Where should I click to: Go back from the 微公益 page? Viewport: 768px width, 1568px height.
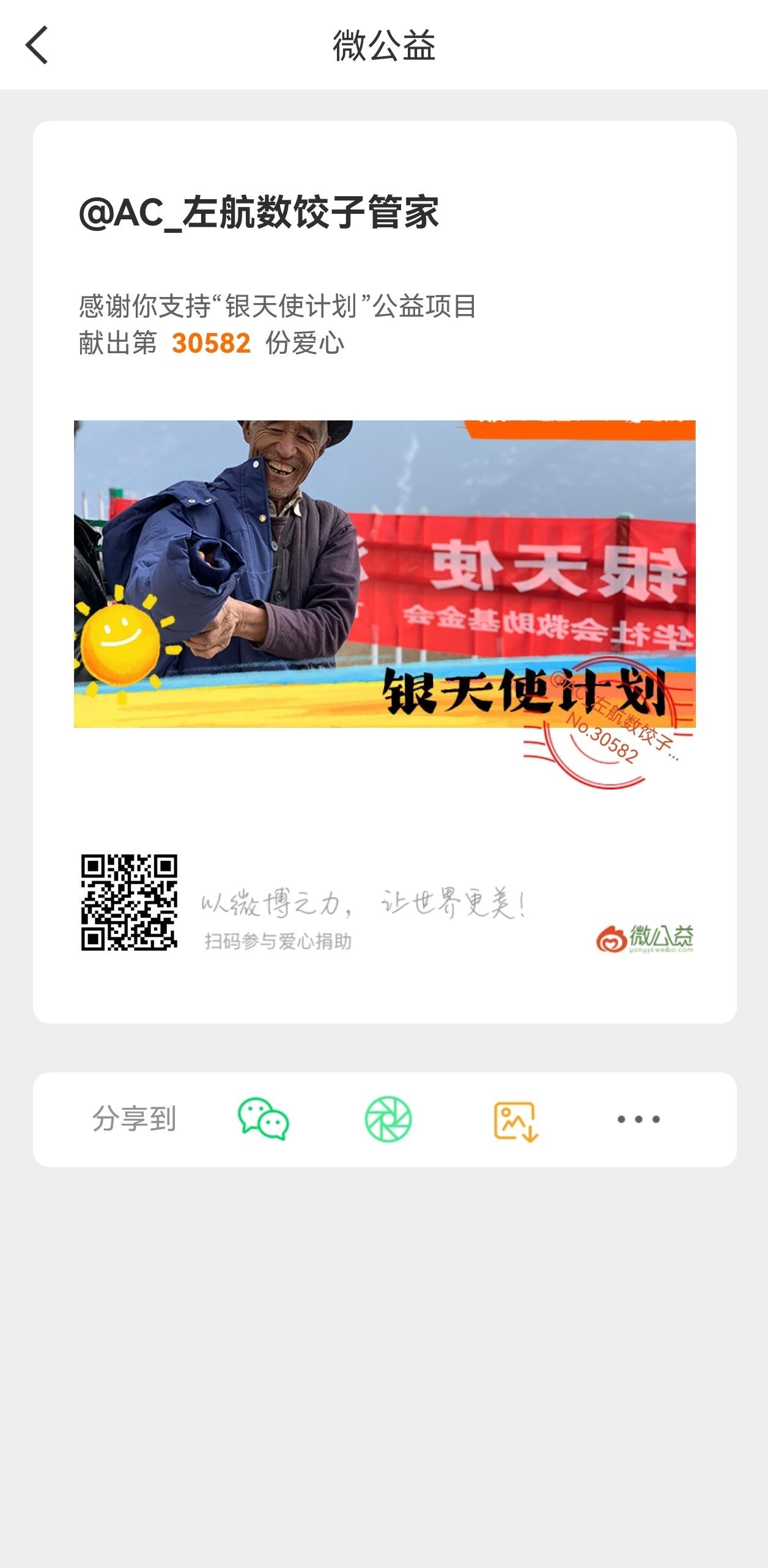pos(37,45)
